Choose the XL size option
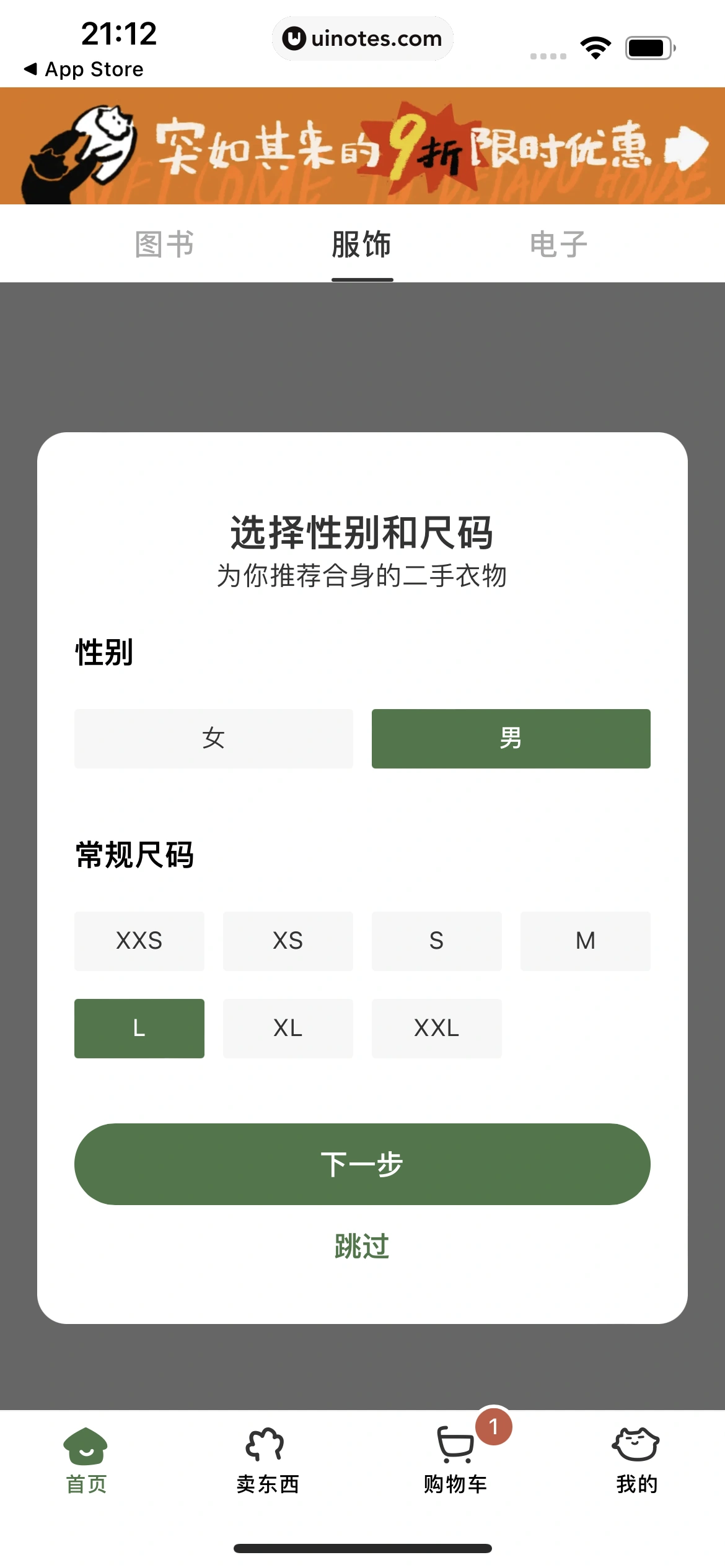Screen dimensions: 725x1568 pos(288,1029)
